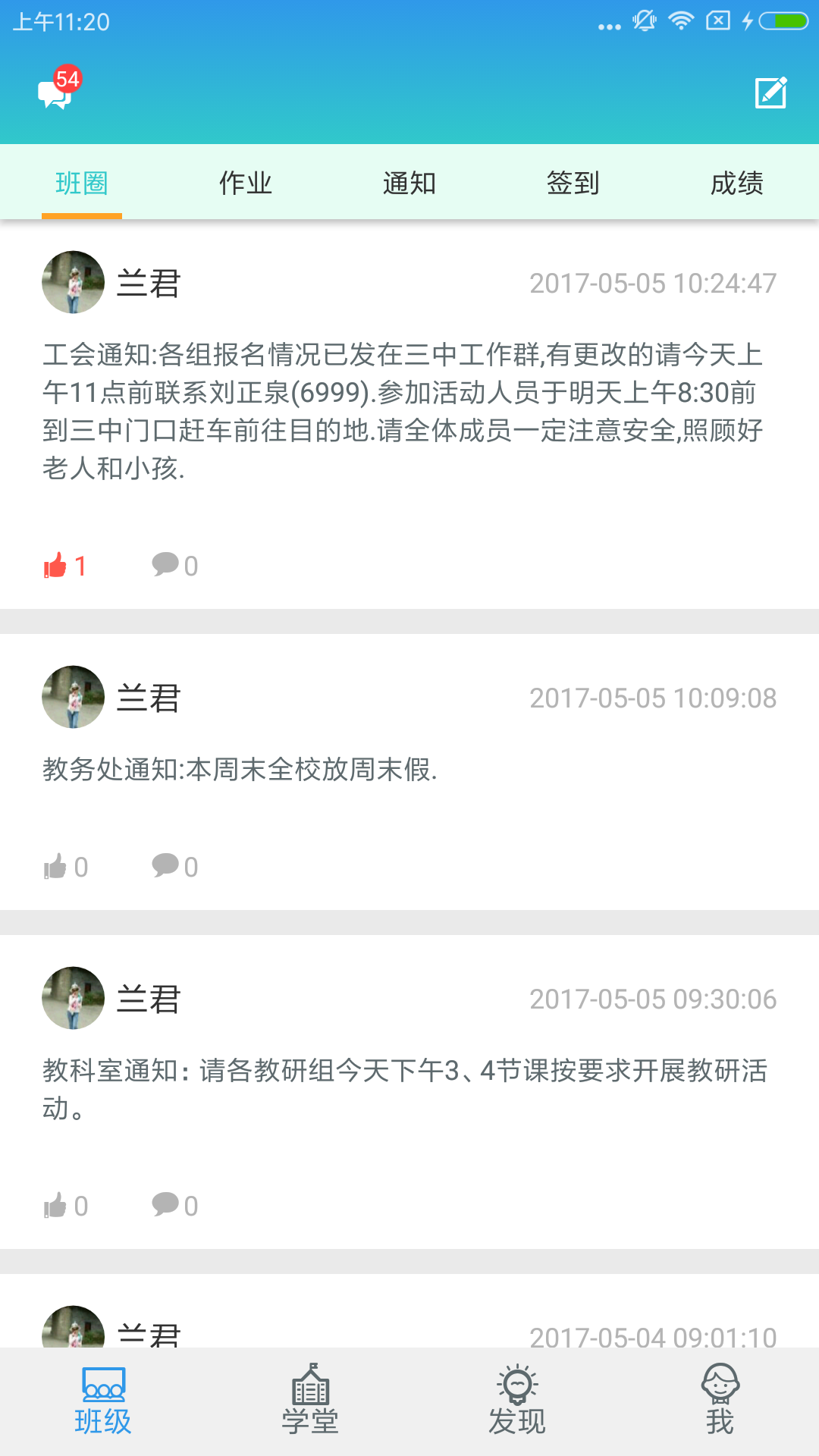Select the 班圈 tab

point(82,183)
